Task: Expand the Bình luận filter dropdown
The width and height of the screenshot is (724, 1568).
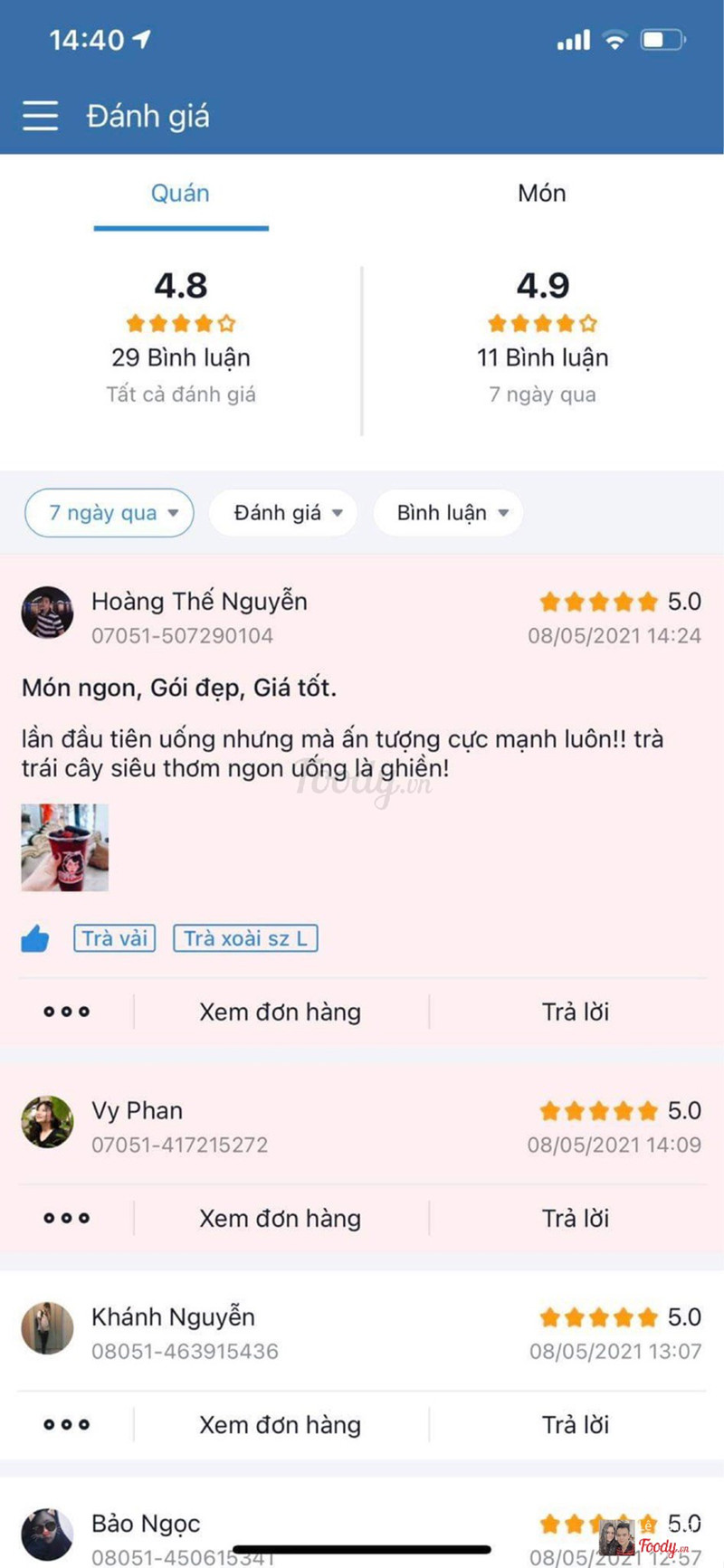Action: 448,513
